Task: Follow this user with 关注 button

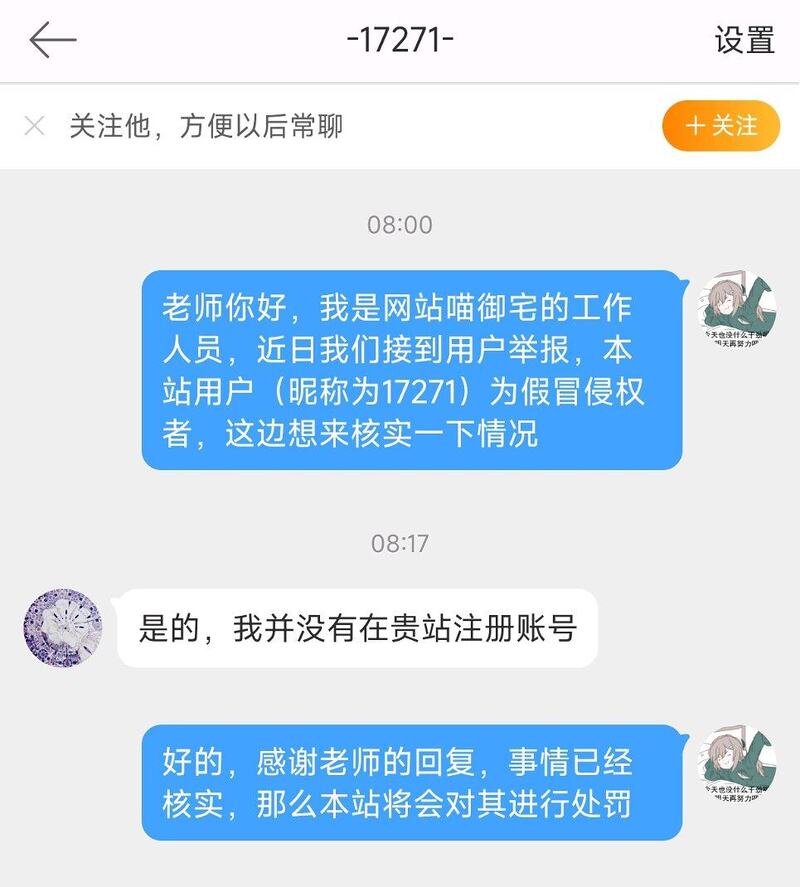Action: click(720, 126)
